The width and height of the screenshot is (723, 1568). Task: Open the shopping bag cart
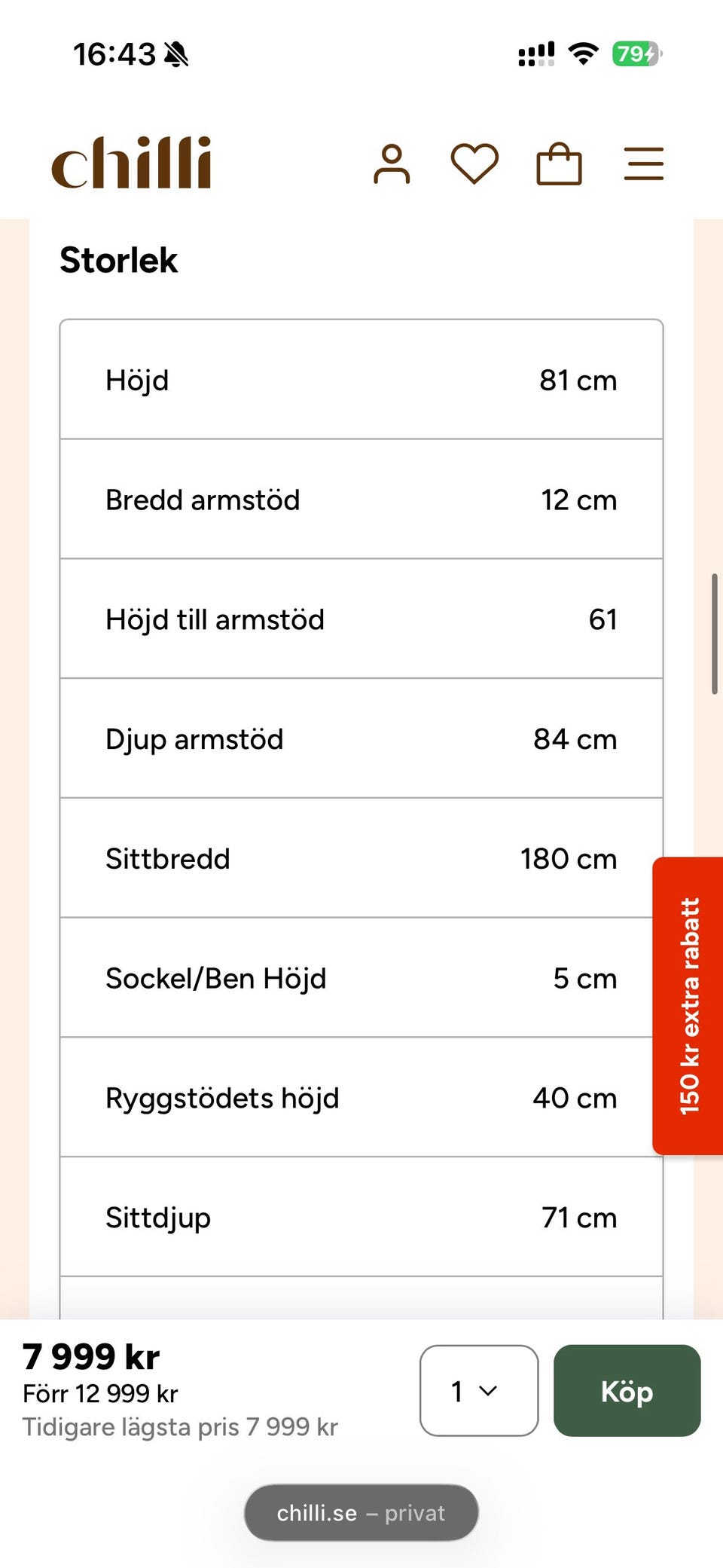pos(559,164)
